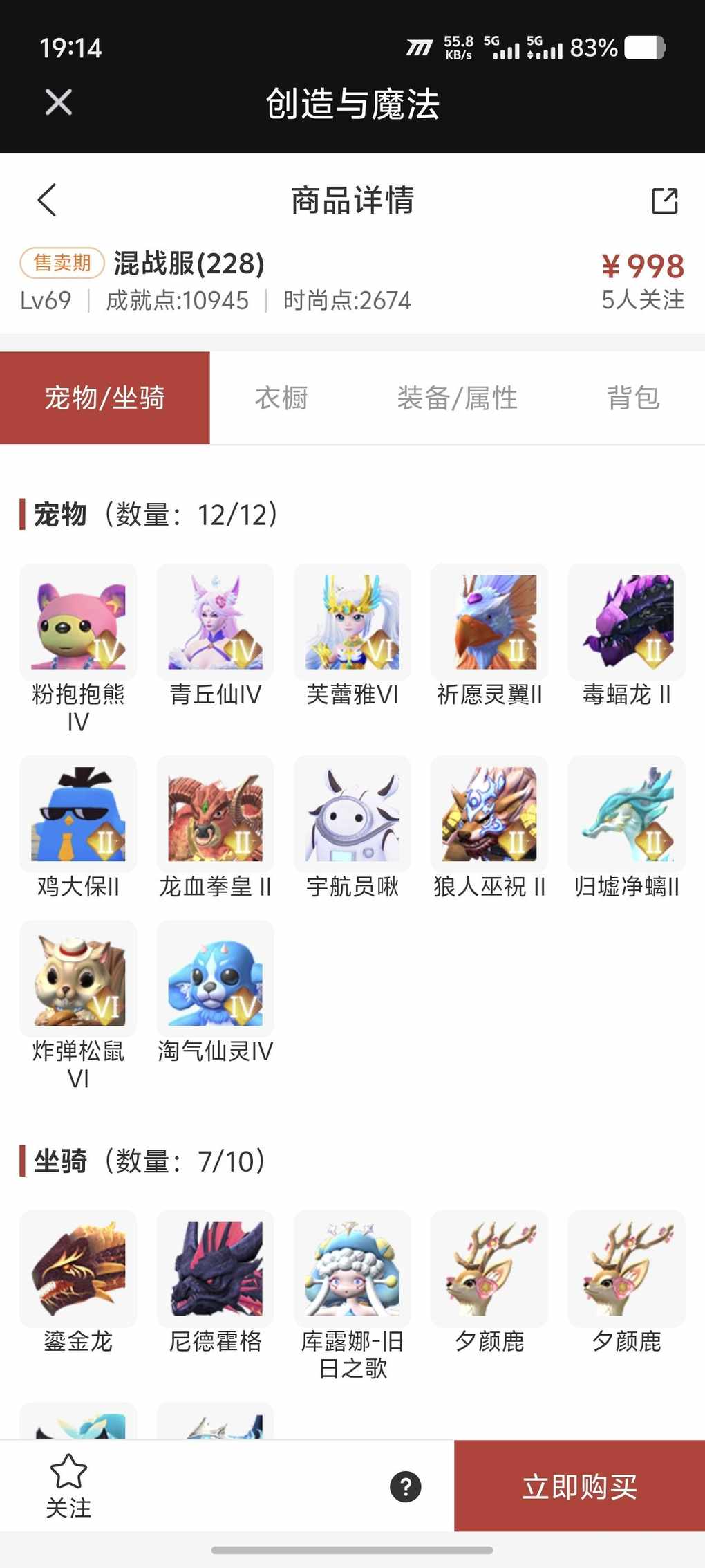The width and height of the screenshot is (705, 1568).
Task: Follow this listing with 关注 star
Action: [68, 1484]
